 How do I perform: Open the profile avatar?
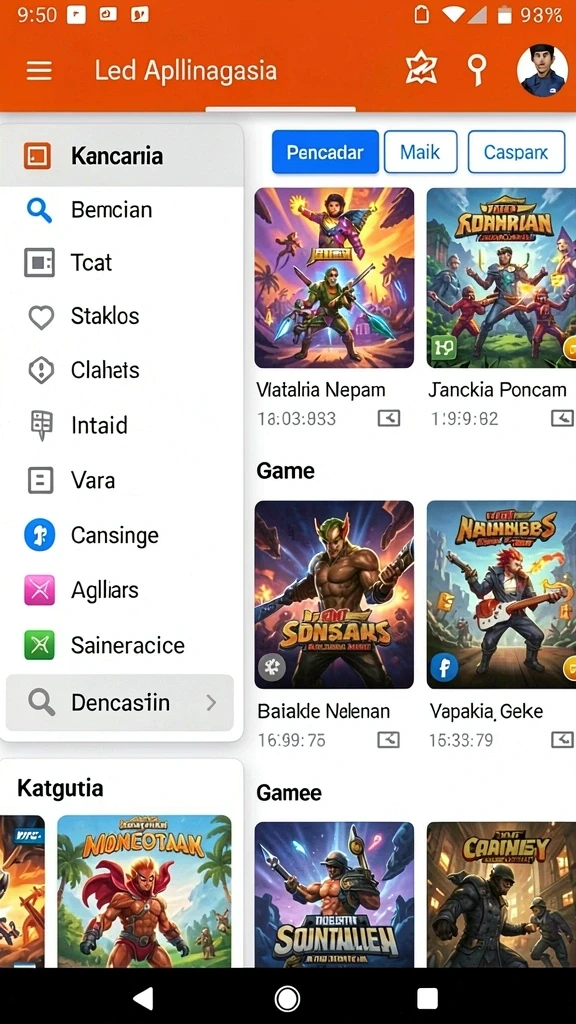coord(541,70)
